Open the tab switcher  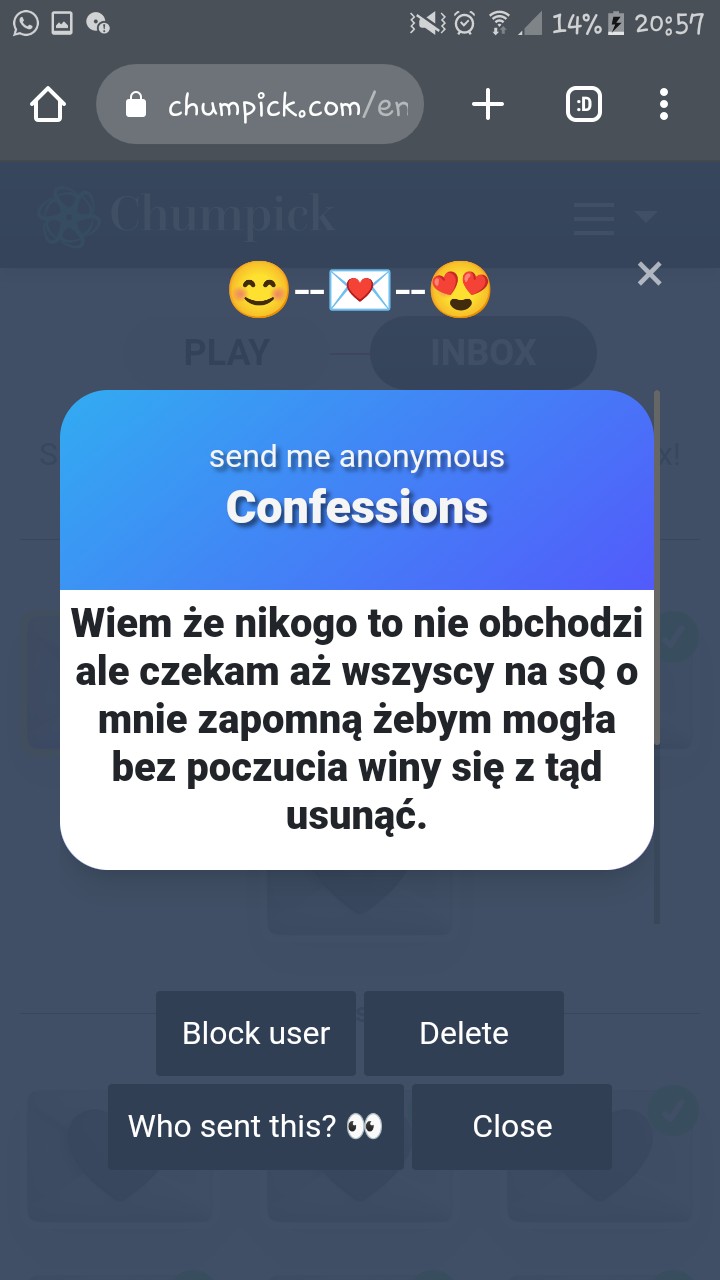pos(584,104)
